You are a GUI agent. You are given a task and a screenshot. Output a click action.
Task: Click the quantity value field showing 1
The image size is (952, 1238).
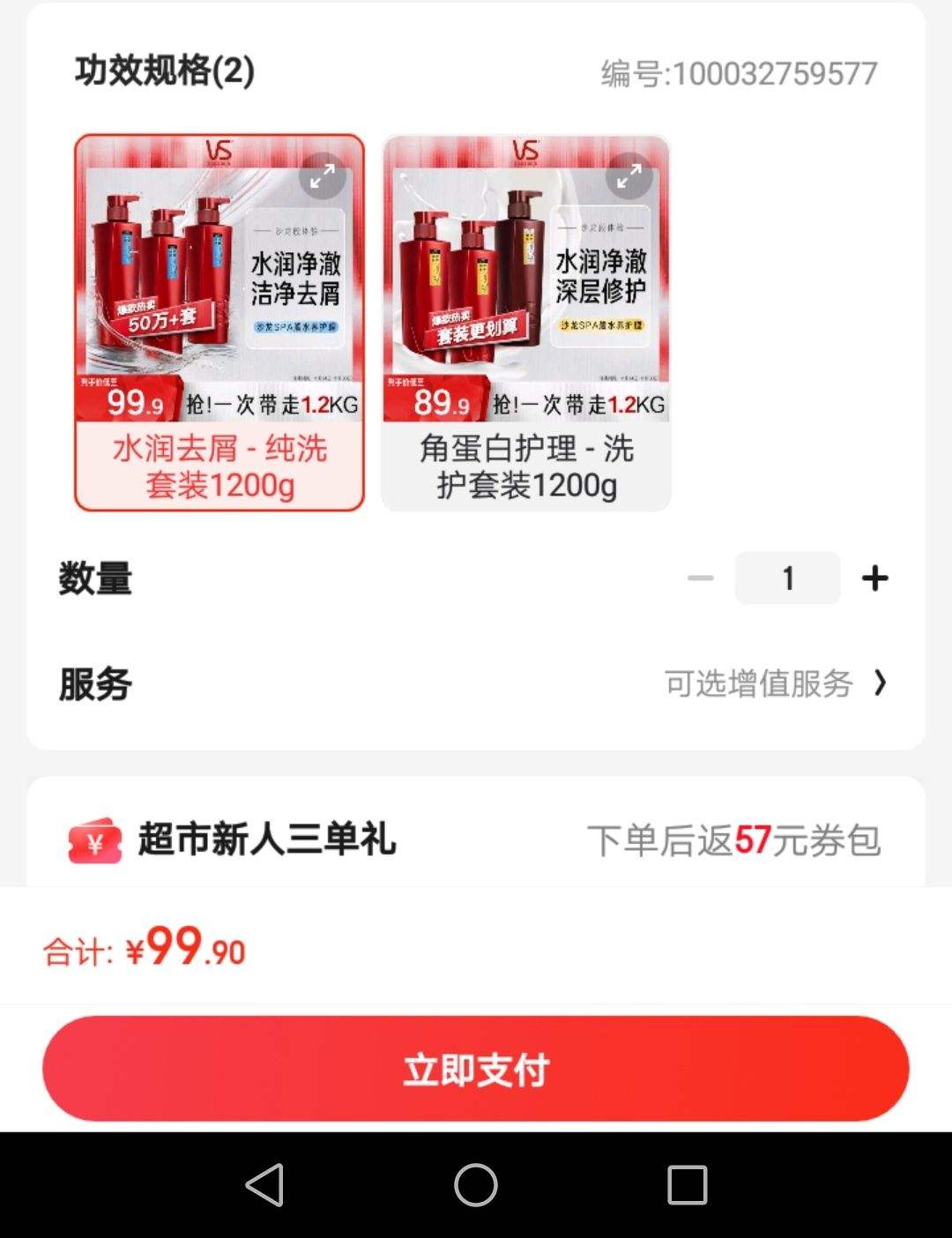(787, 578)
